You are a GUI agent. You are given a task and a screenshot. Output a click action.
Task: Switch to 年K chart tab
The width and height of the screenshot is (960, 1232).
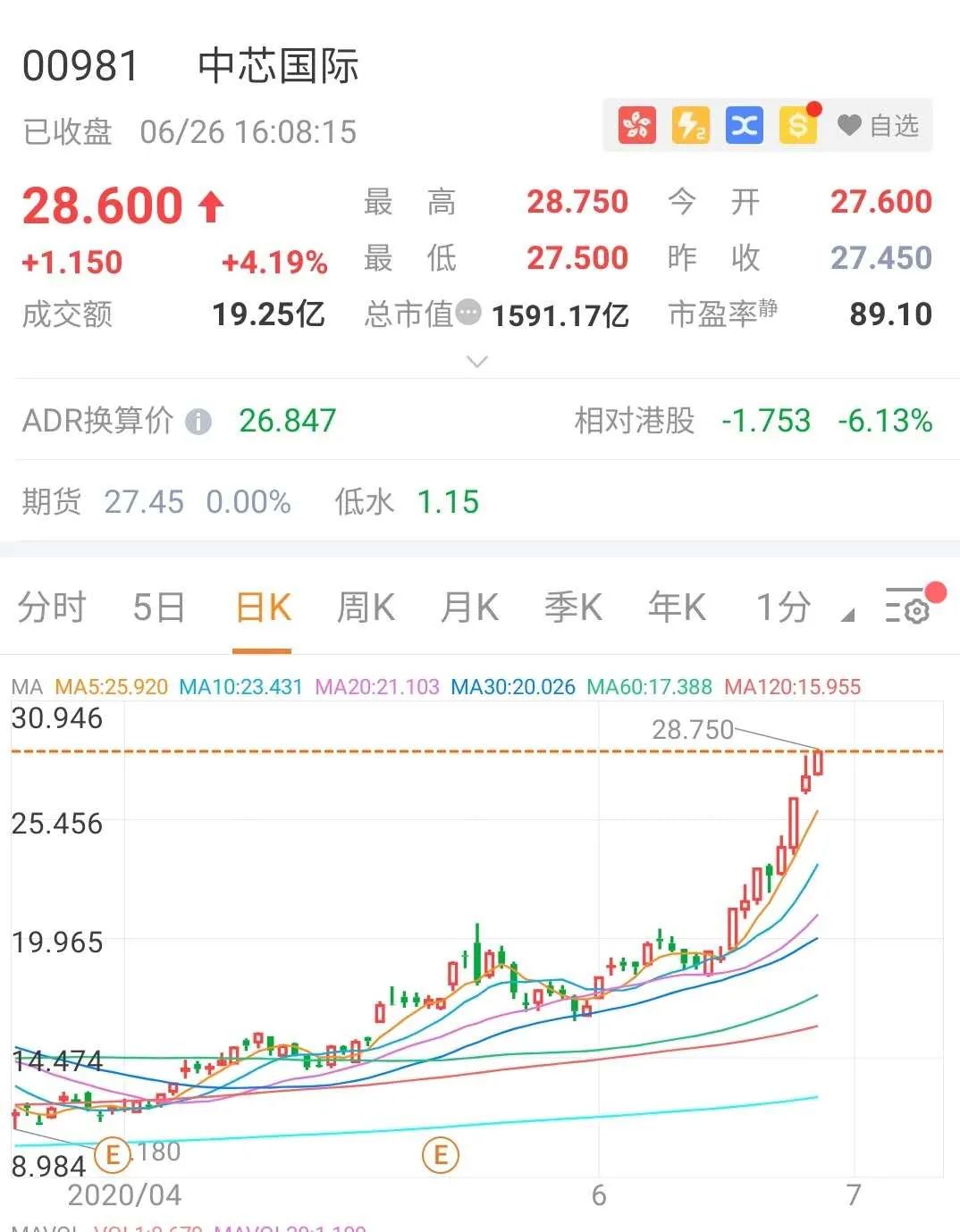[677, 608]
